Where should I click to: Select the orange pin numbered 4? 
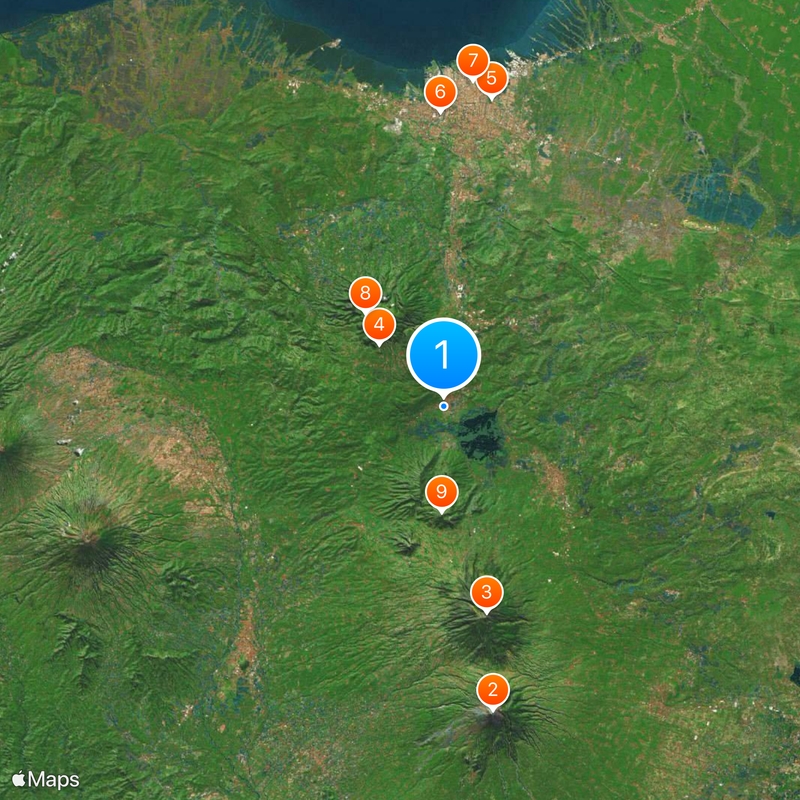[x=378, y=325]
